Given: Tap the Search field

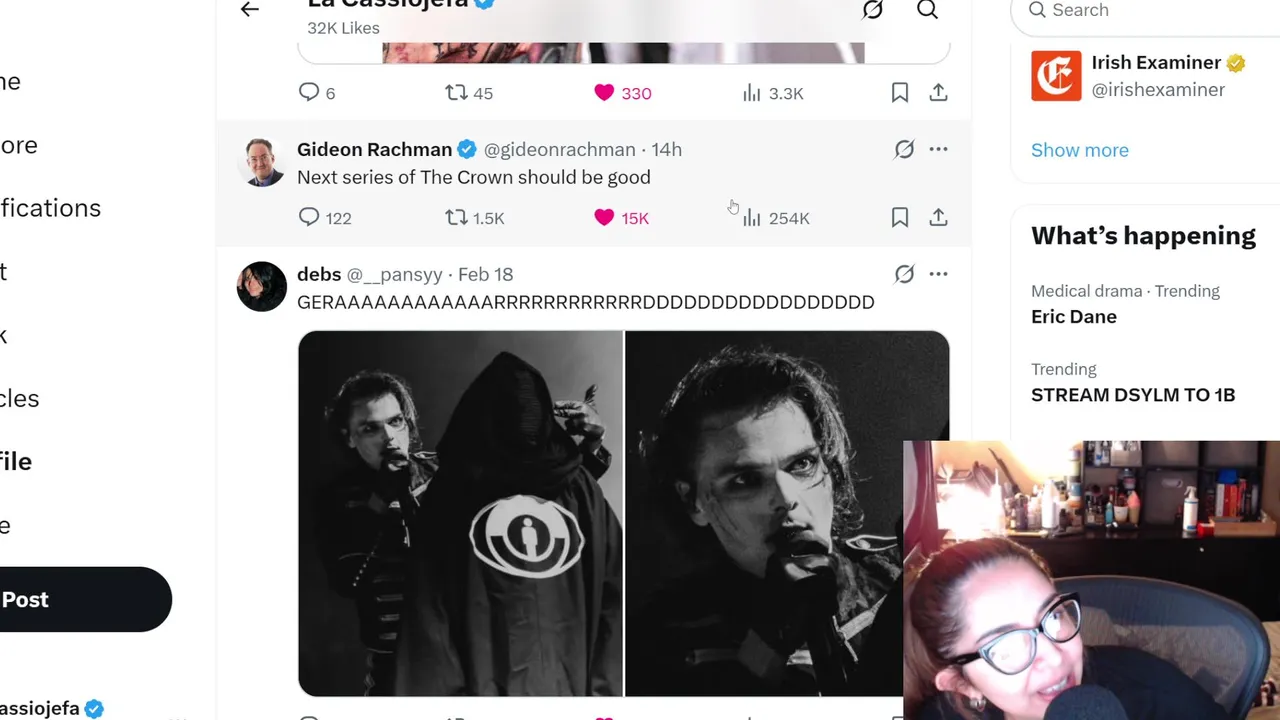Looking at the screenshot, I should click(1150, 10).
